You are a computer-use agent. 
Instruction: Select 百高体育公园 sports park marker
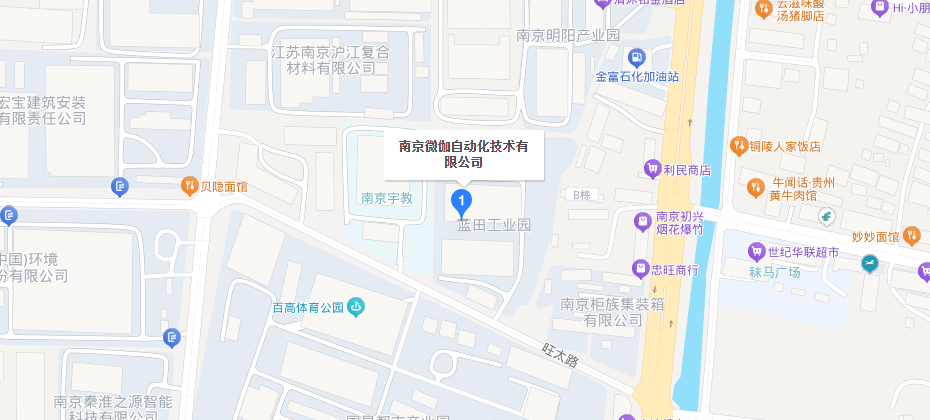(x=356, y=307)
